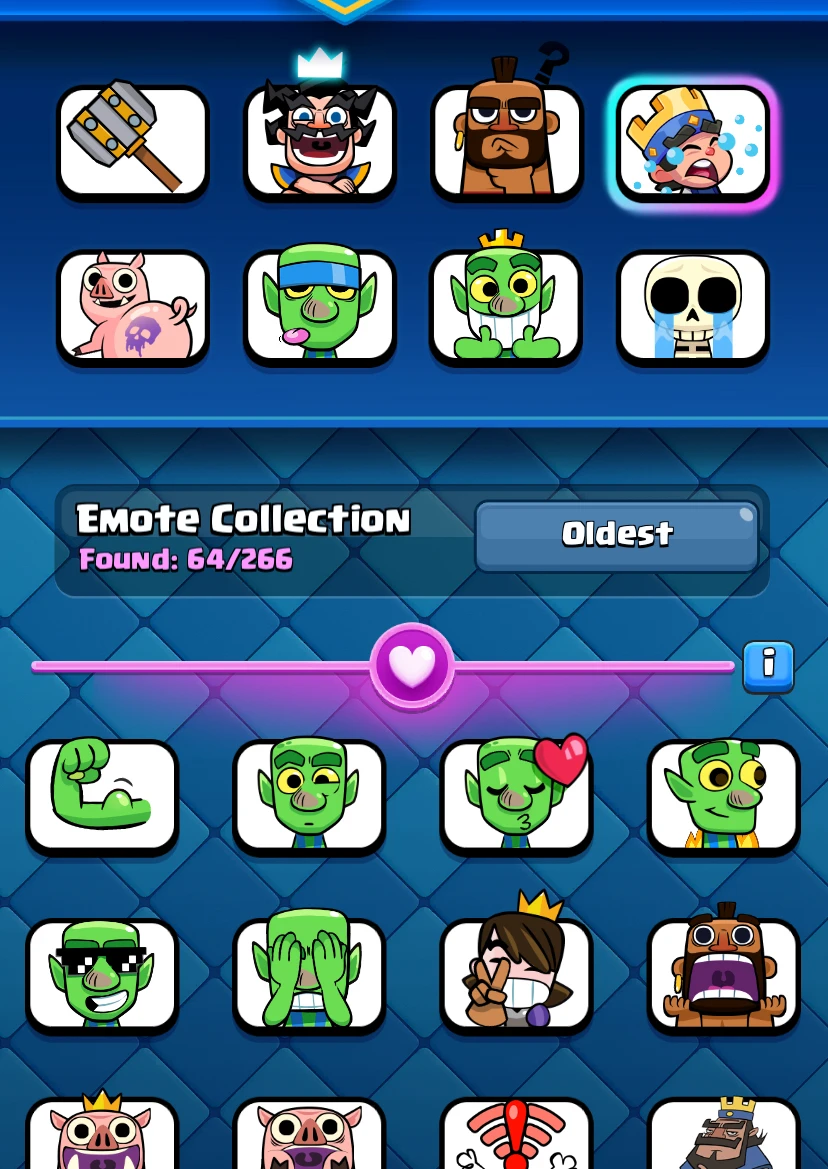
Task: Pick the crying king emote
Action: click(x=693, y=142)
